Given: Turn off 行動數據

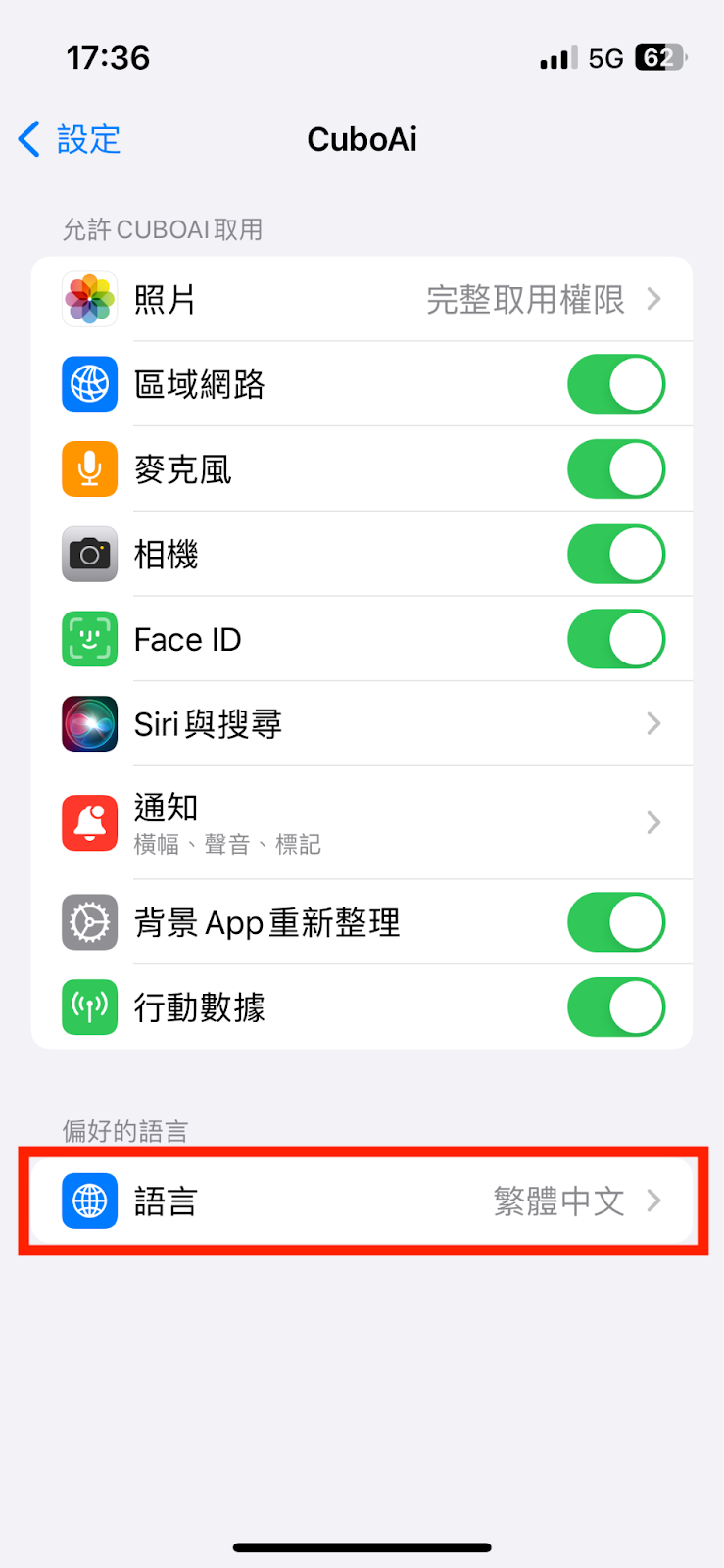Looking at the screenshot, I should pos(615,1007).
